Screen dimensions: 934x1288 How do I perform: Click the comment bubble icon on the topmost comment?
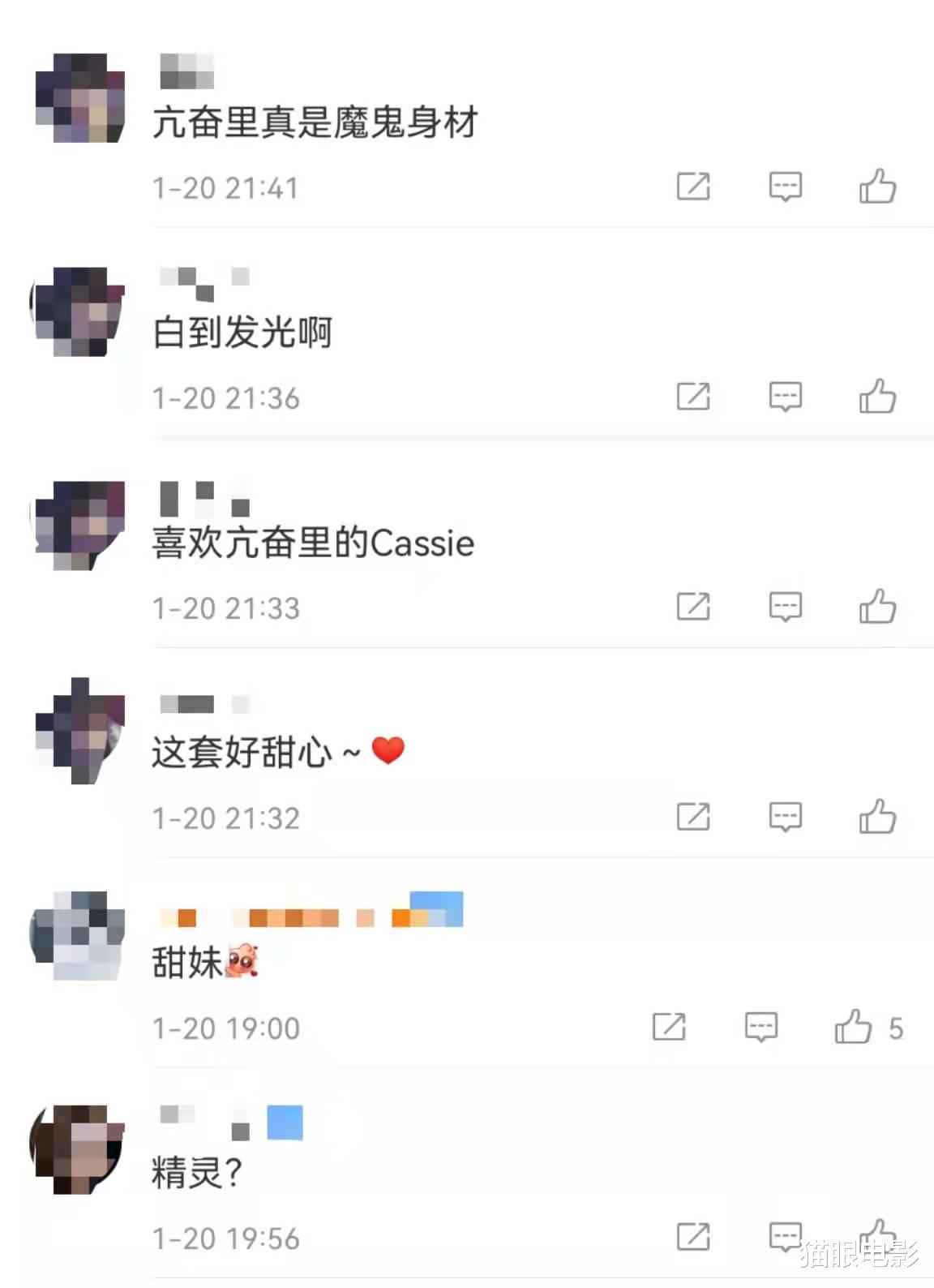pyautogui.click(x=785, y=188)
